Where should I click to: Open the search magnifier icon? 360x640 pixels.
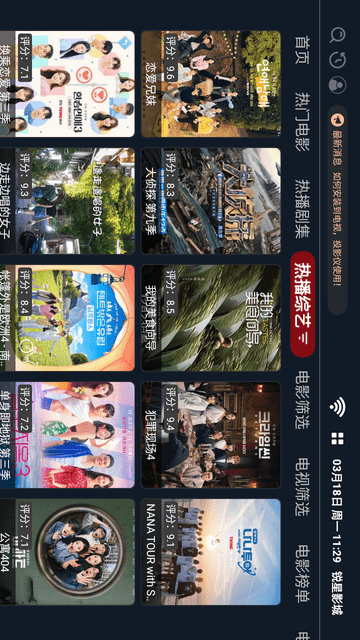(337, 35)
